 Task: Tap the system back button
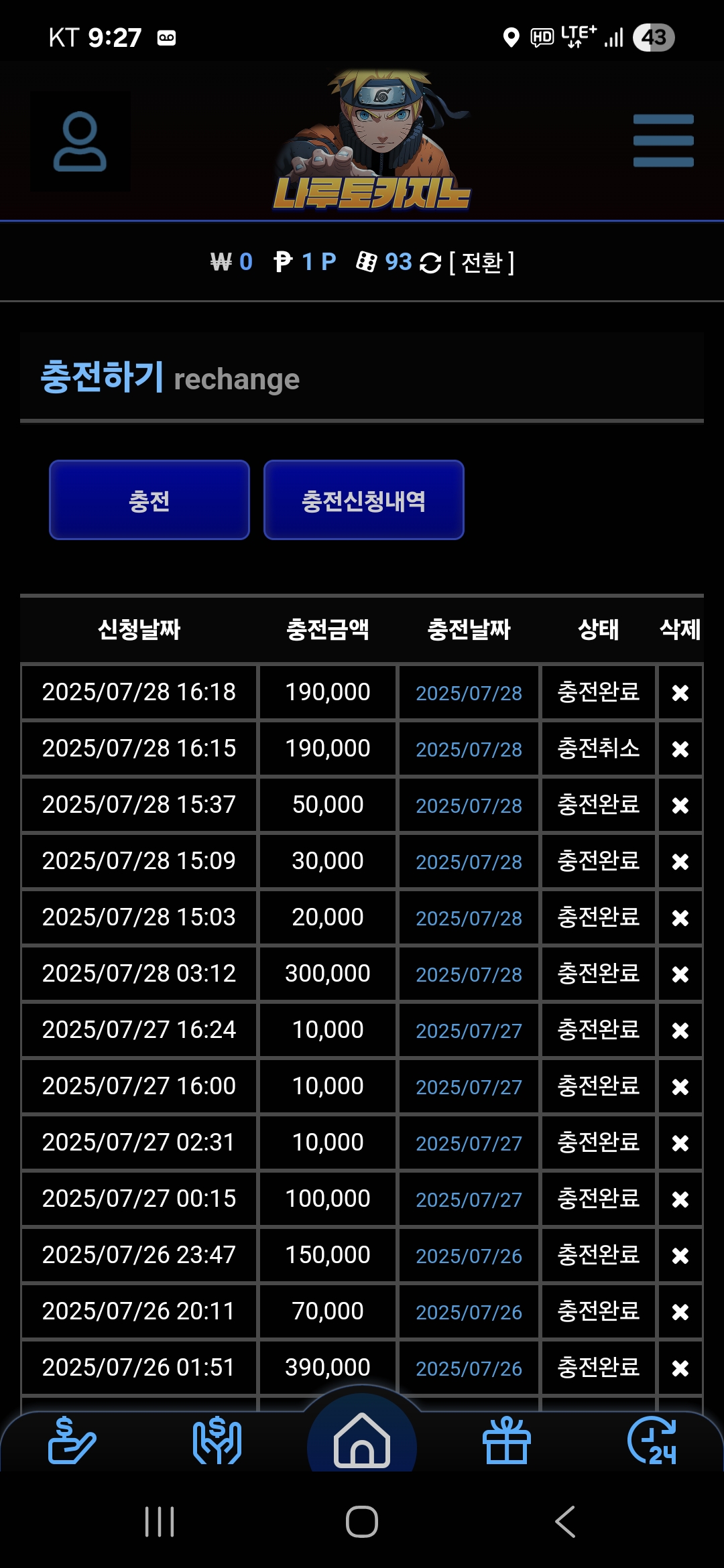coord(565,1521)
